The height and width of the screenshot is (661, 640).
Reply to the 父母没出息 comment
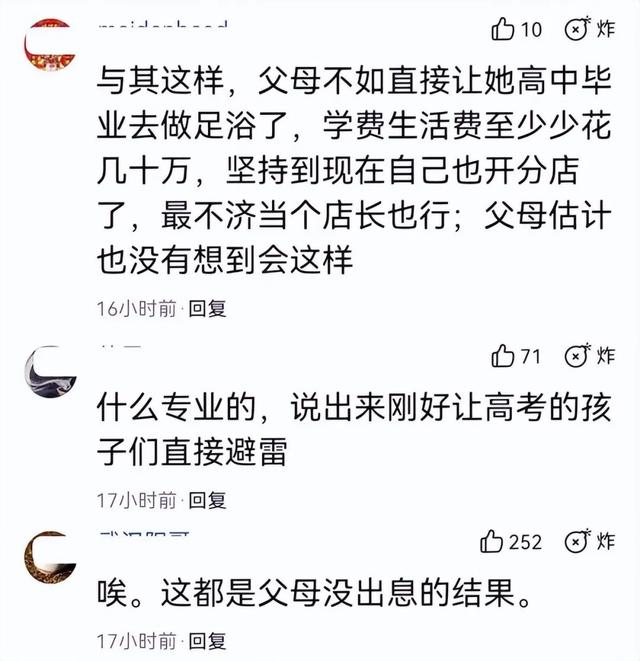tap(208, 639)
